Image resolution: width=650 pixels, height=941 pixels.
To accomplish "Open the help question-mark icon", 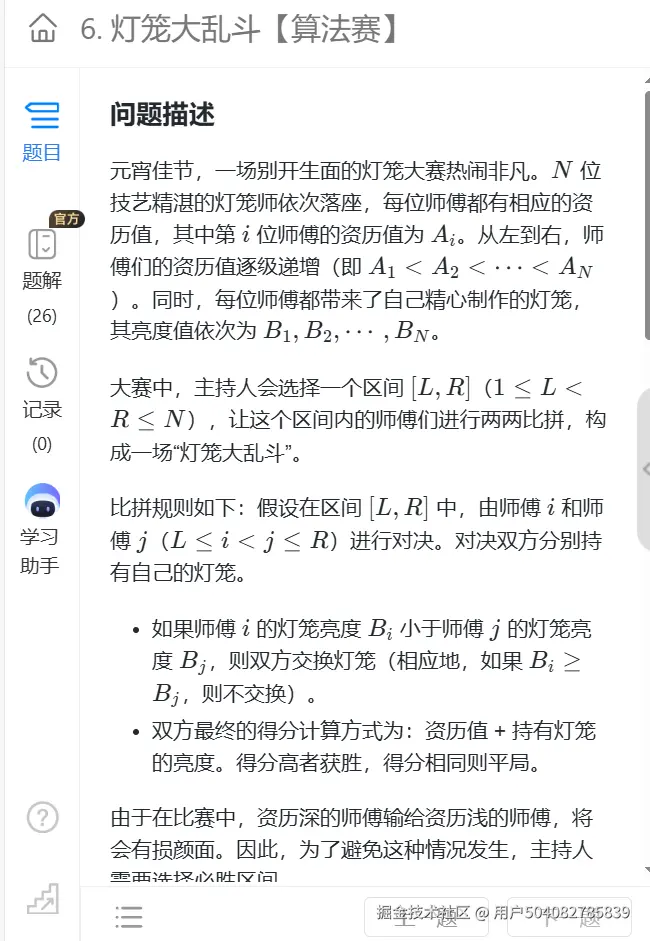I will (42, 818).
